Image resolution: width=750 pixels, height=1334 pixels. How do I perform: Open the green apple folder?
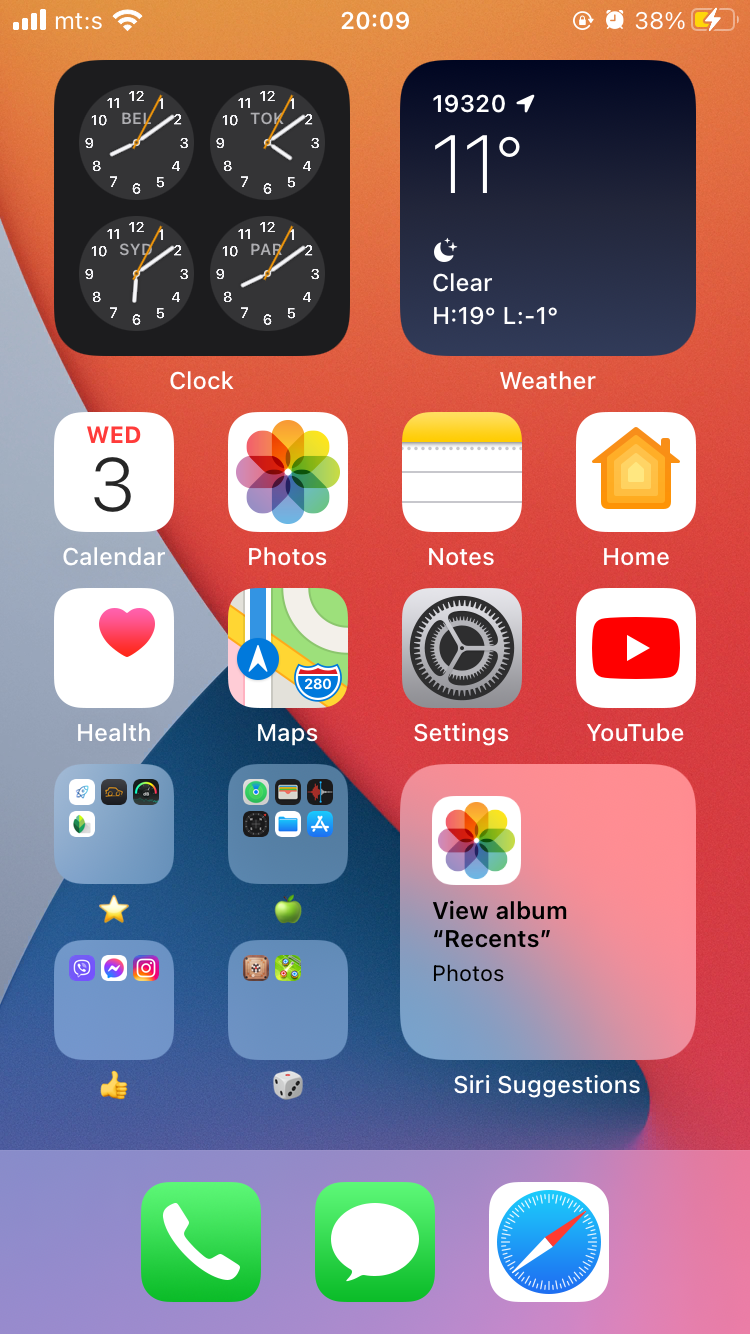288,824
